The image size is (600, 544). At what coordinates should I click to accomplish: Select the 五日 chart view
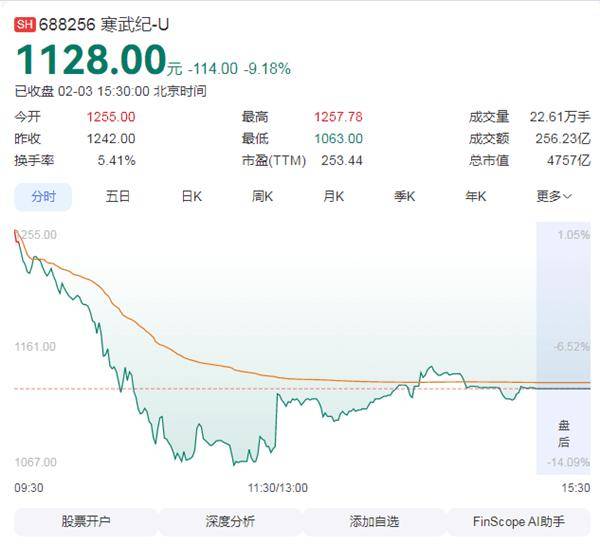(x=118, y=197)
